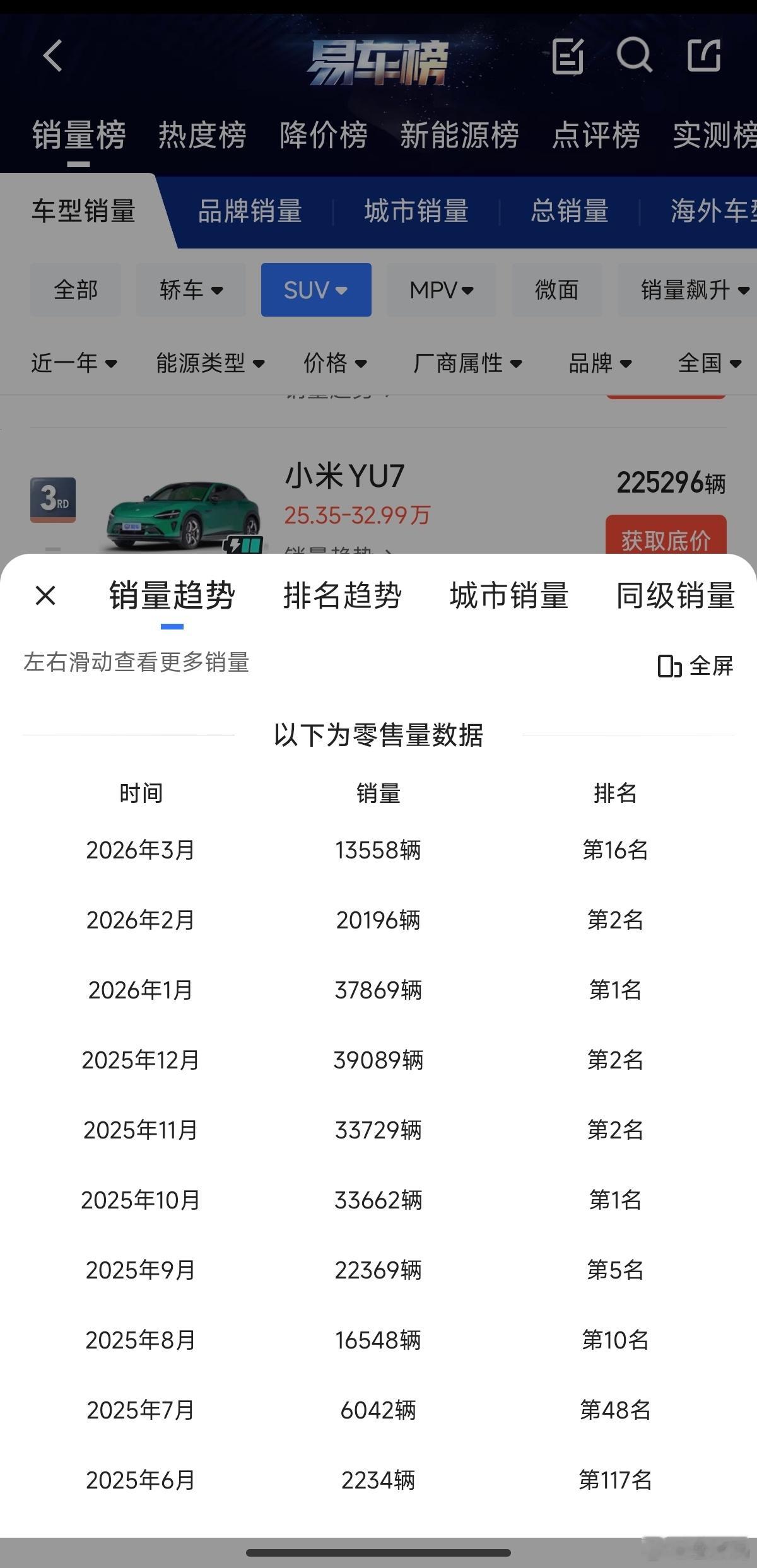Tap the back arrow to exit
This screenshot has height=1568, width=757.
tap(53, 56)
